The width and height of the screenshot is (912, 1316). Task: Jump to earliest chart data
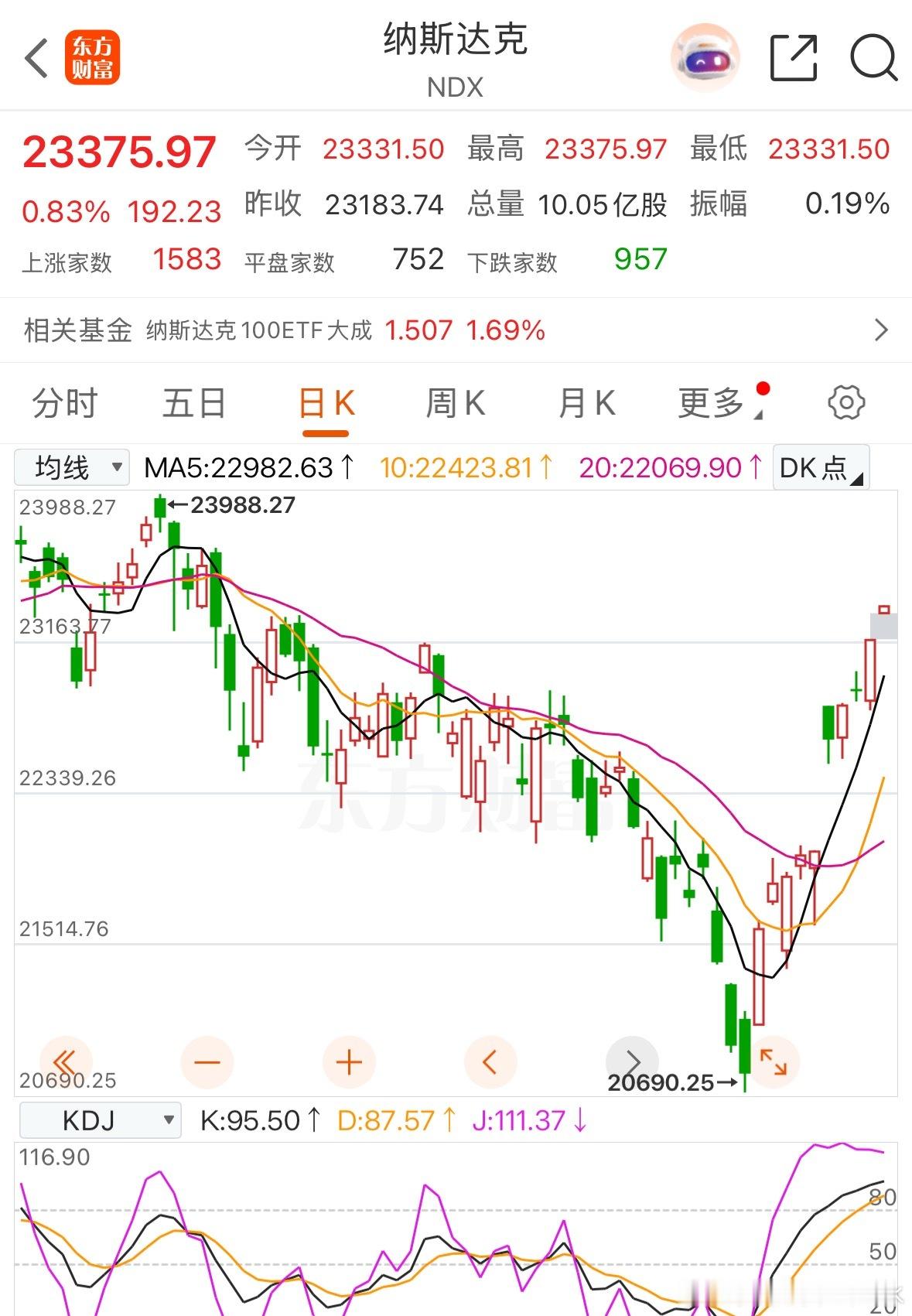coord(66,1062)
